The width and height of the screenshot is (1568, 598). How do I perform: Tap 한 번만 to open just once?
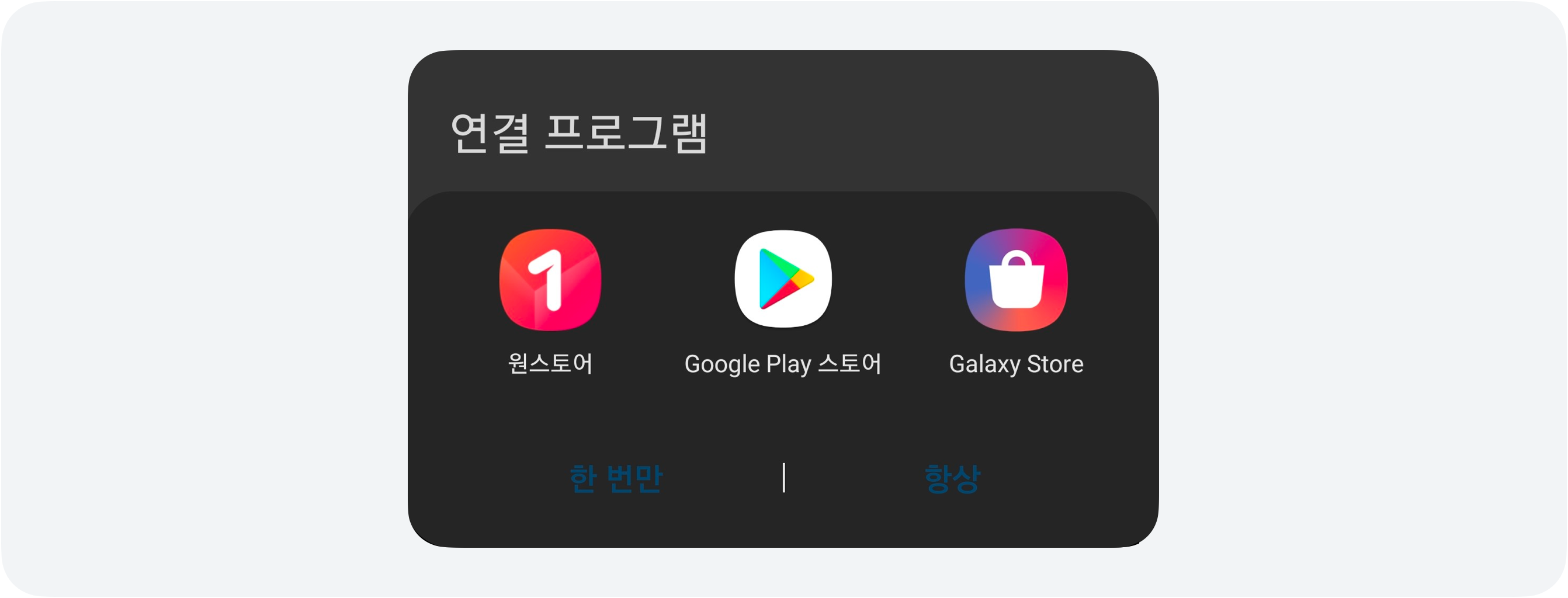[615, 478]
